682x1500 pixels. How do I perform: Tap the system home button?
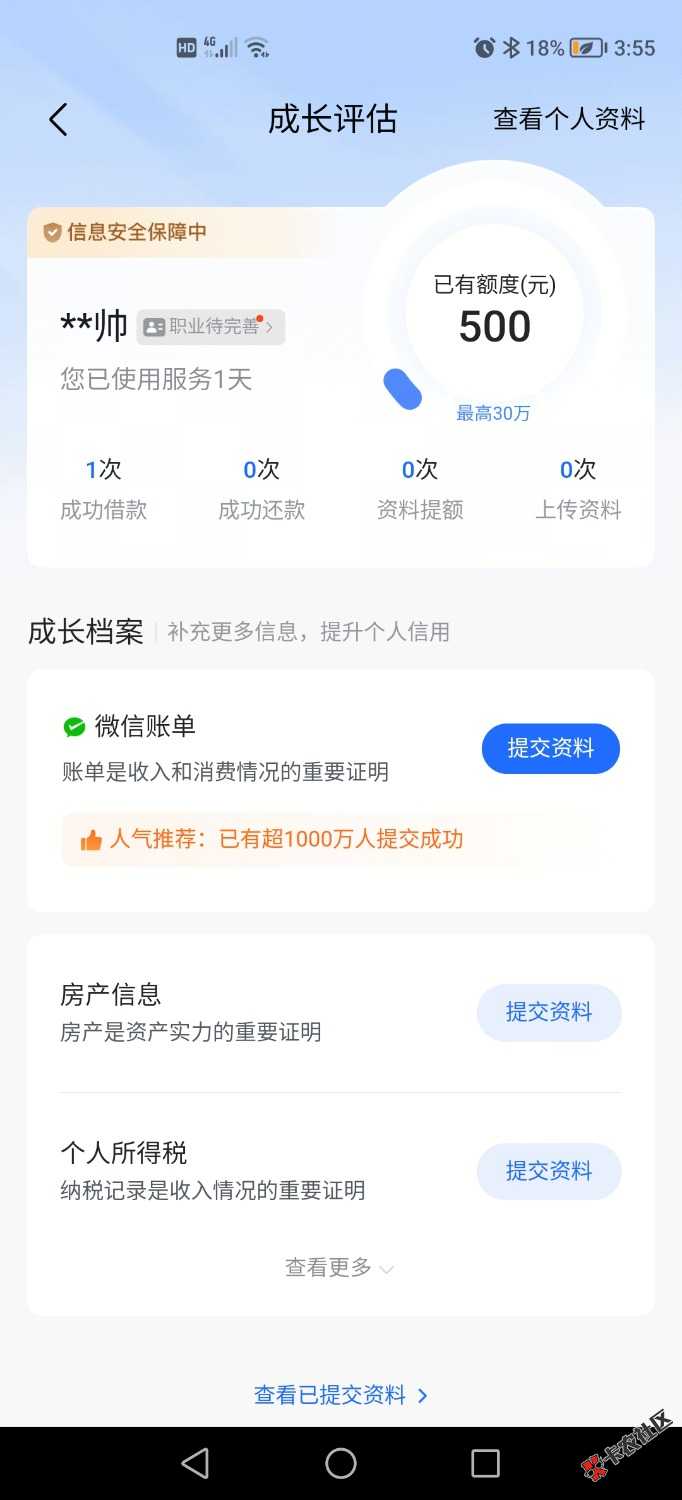point(341,1464)
